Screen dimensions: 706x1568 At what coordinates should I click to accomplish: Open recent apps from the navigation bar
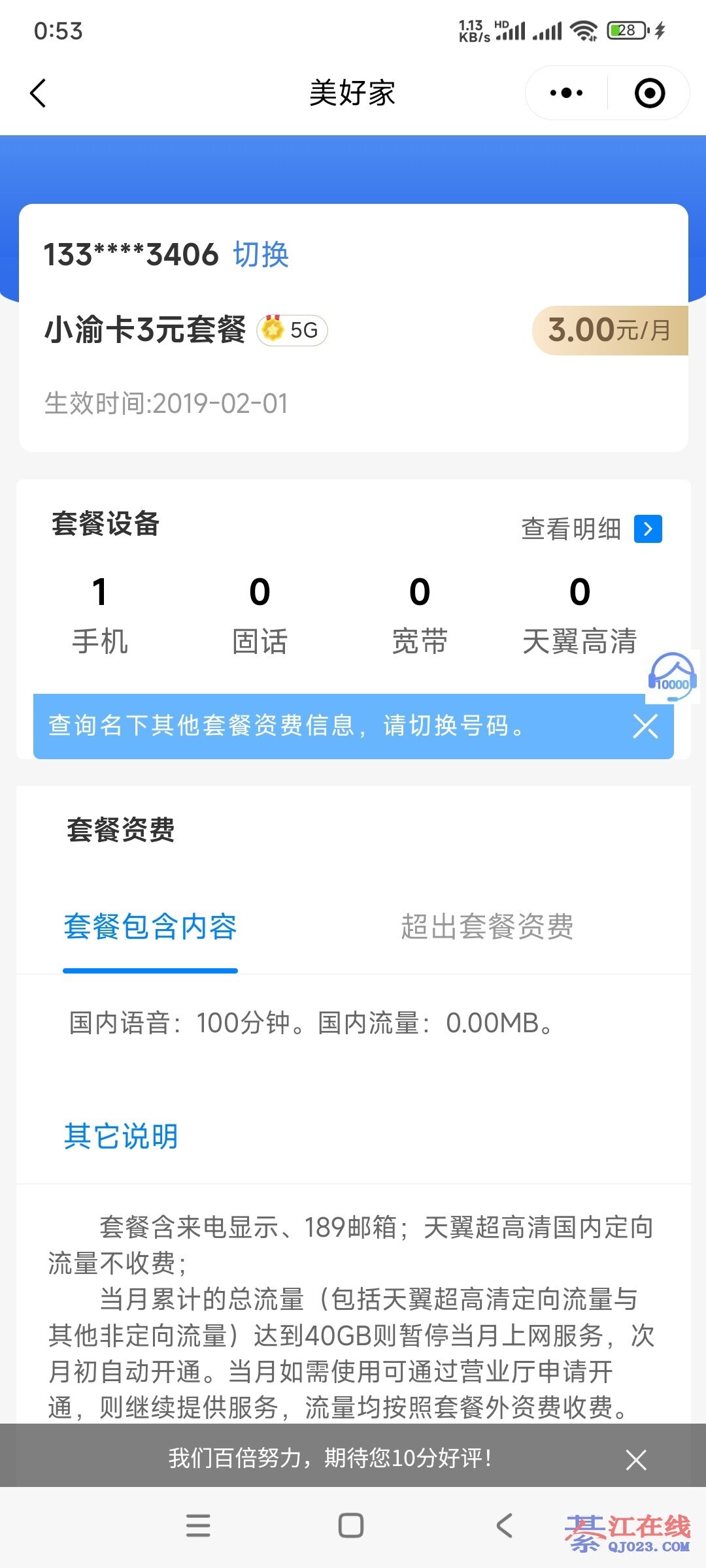198,1526
